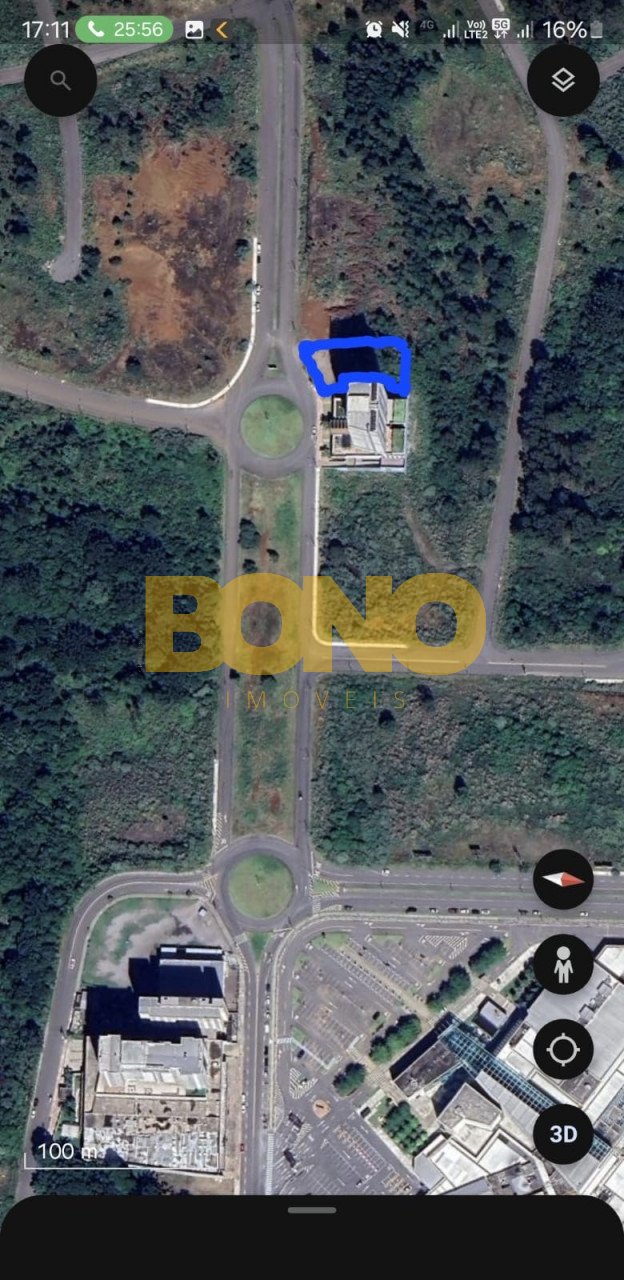Activate the Street View pegman

tap(563, 964)
